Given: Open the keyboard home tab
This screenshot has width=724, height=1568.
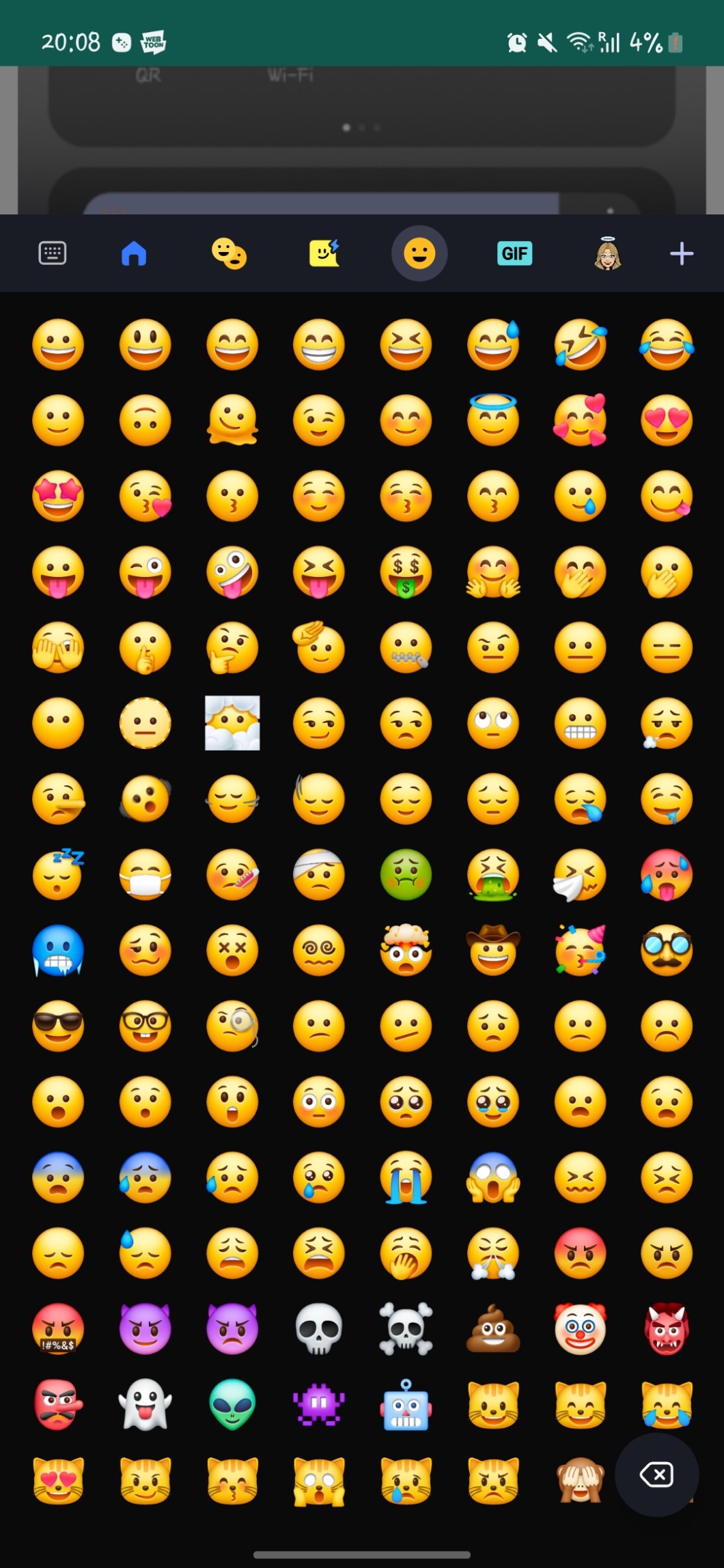Looking at the screenshot, I should point(134,253).
